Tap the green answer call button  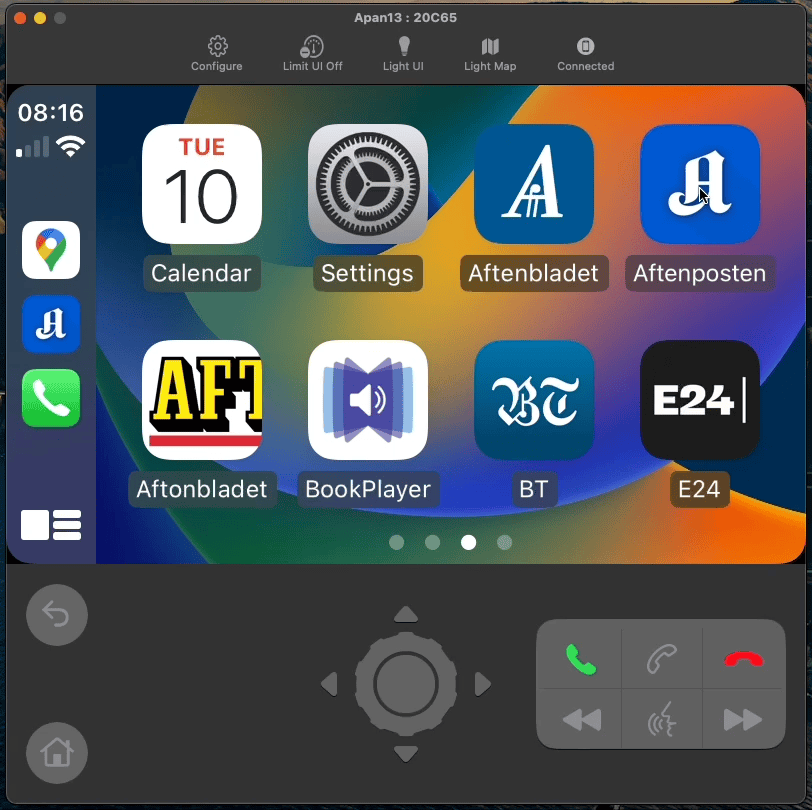coord(580,659)
